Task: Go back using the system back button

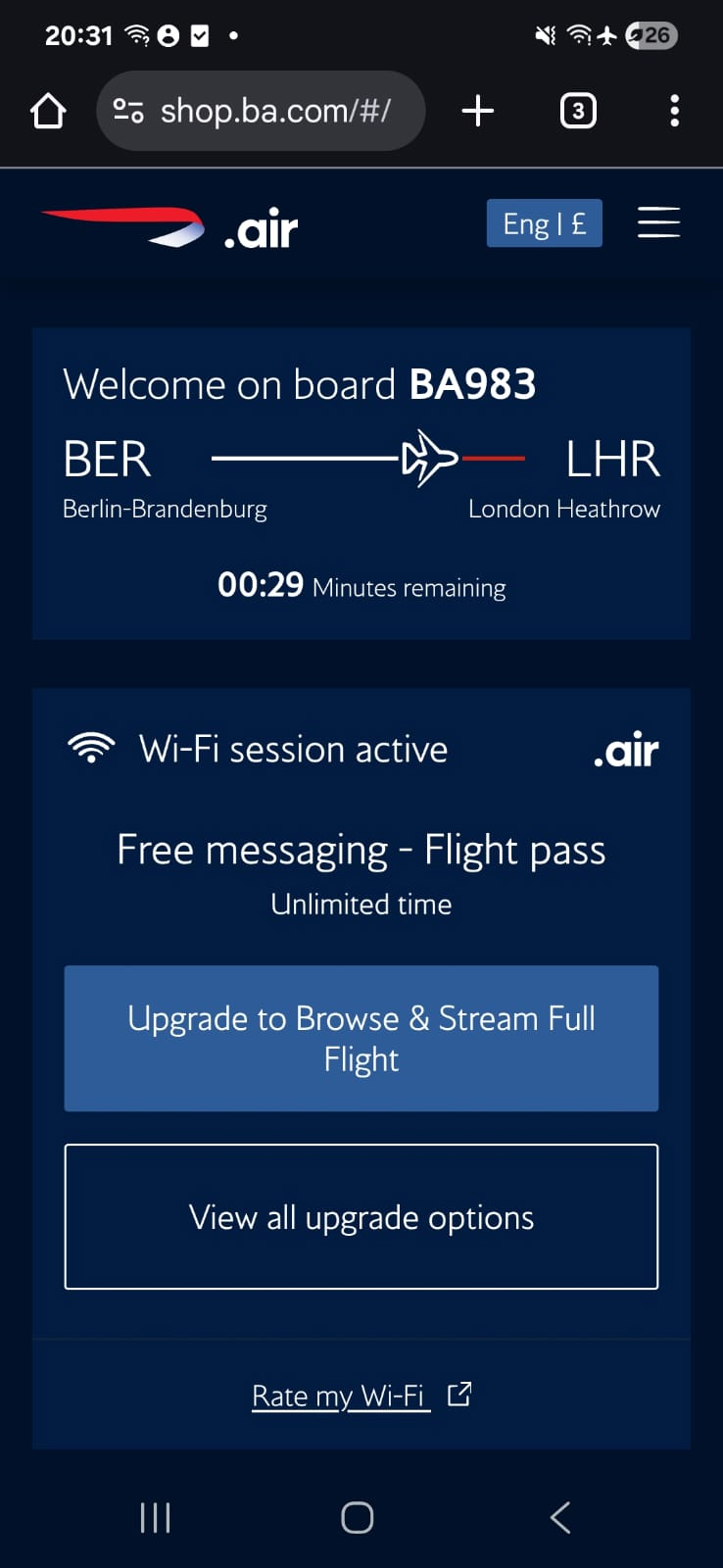Action: click(x=560, y=1517)
